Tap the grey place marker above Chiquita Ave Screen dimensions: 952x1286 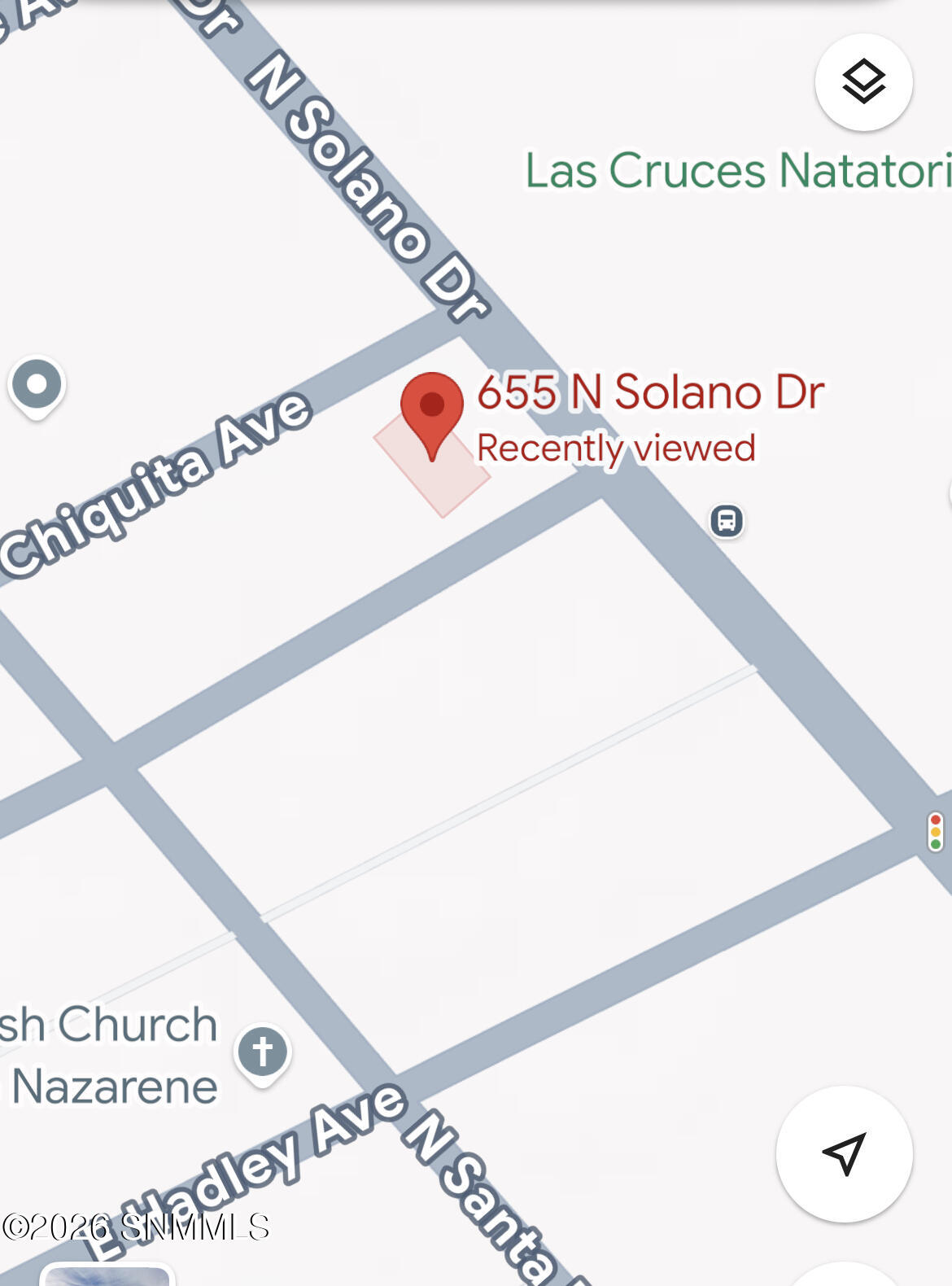[x=37, y=385]
